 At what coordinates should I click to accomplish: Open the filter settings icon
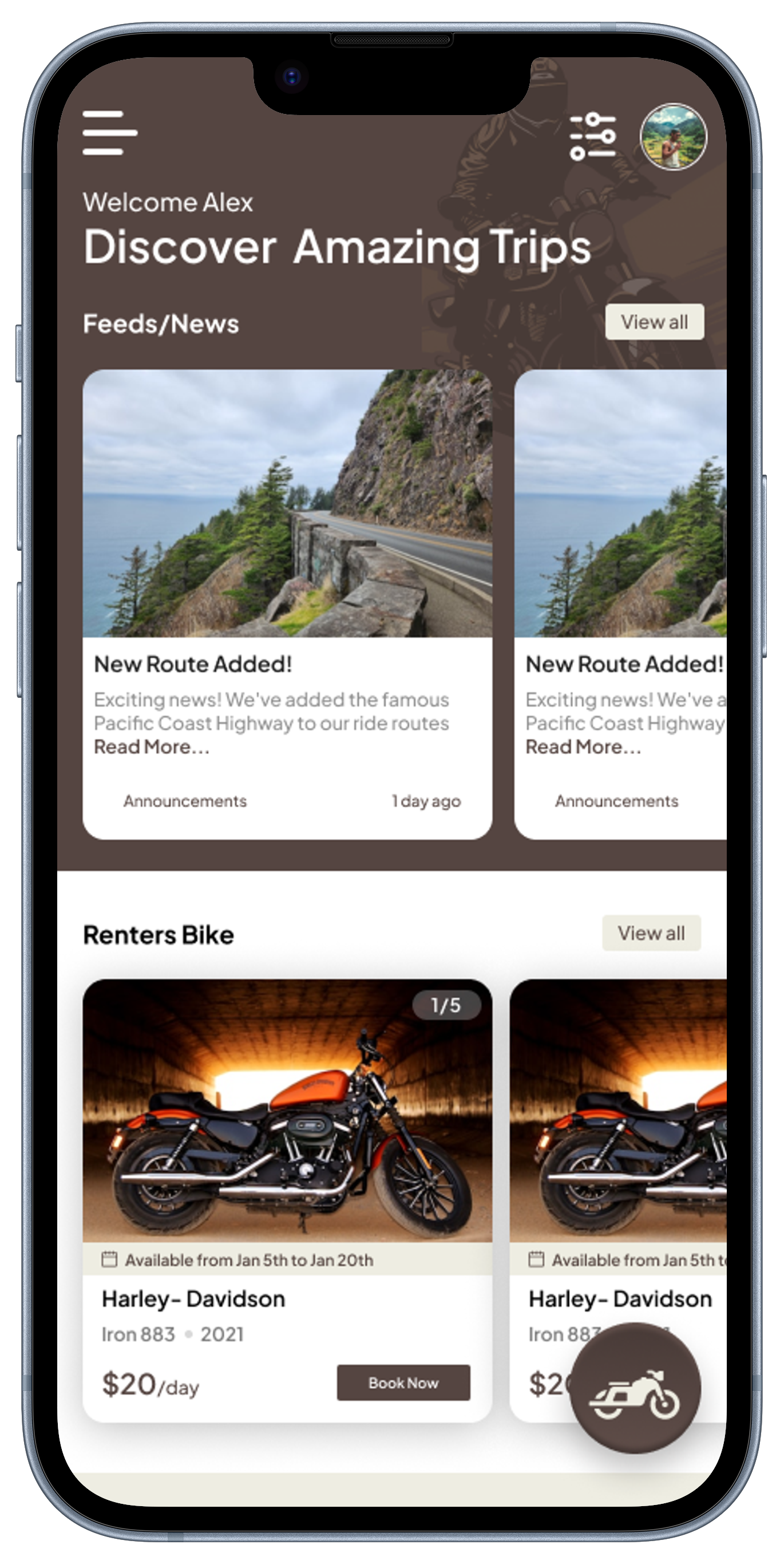(x=592, y=137)
